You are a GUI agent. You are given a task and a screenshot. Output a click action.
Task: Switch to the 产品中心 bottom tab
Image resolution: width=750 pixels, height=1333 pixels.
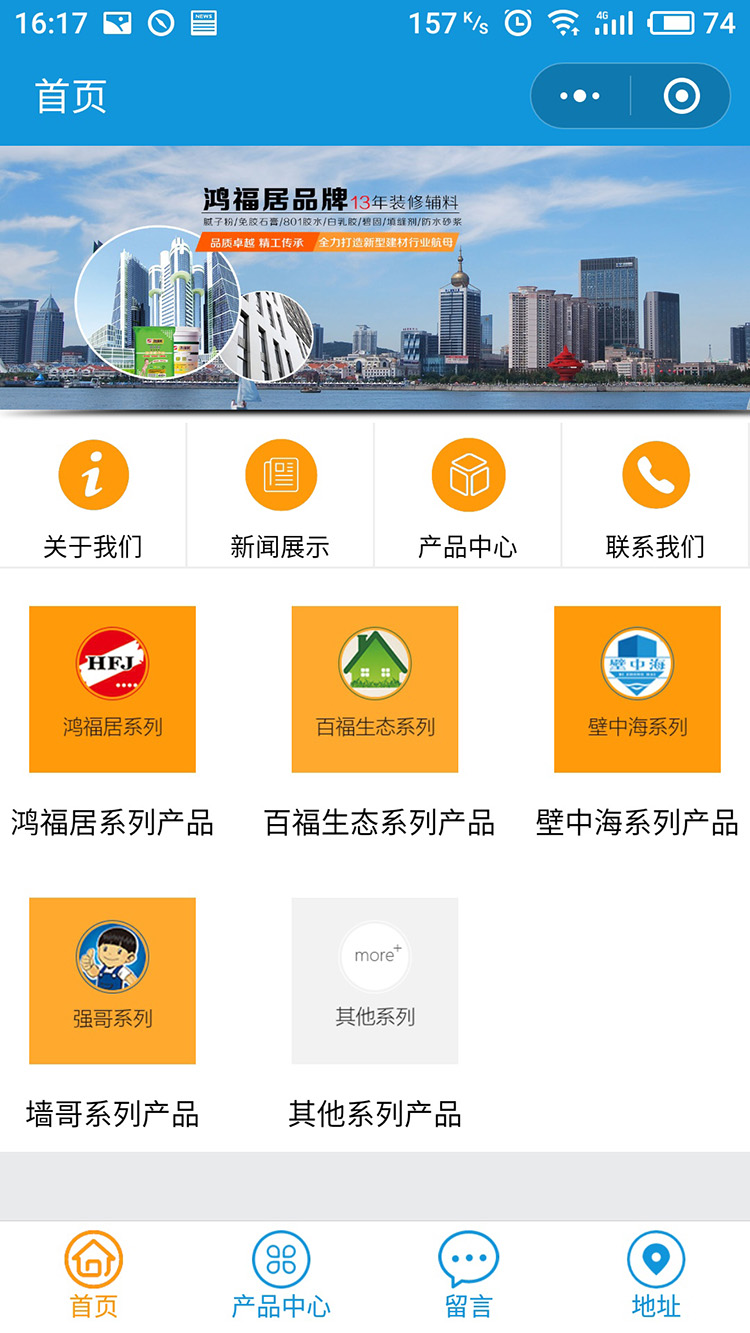click(x=281, y=1274)
